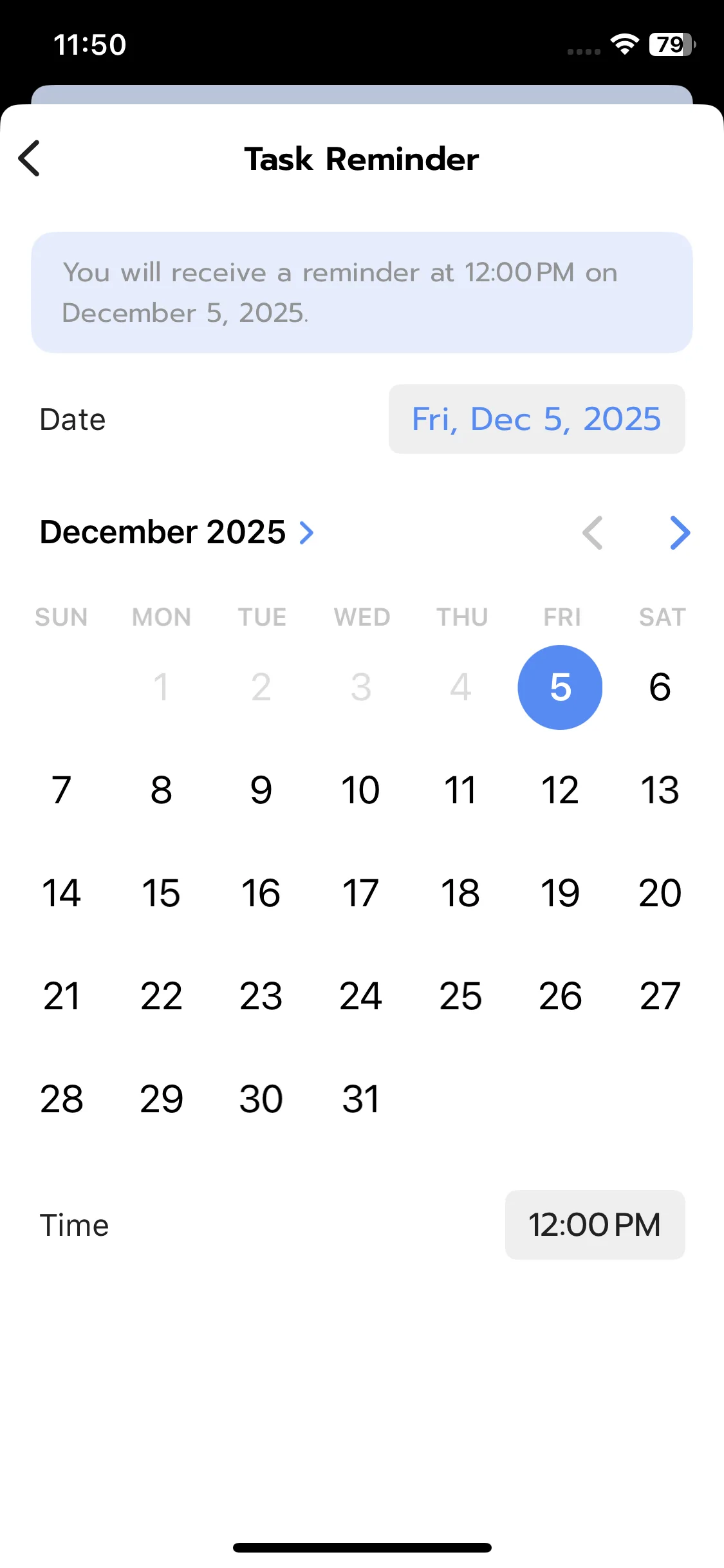Choose December 27 on the calendar
724x1568 pixels.
click(x=660, y=996)
